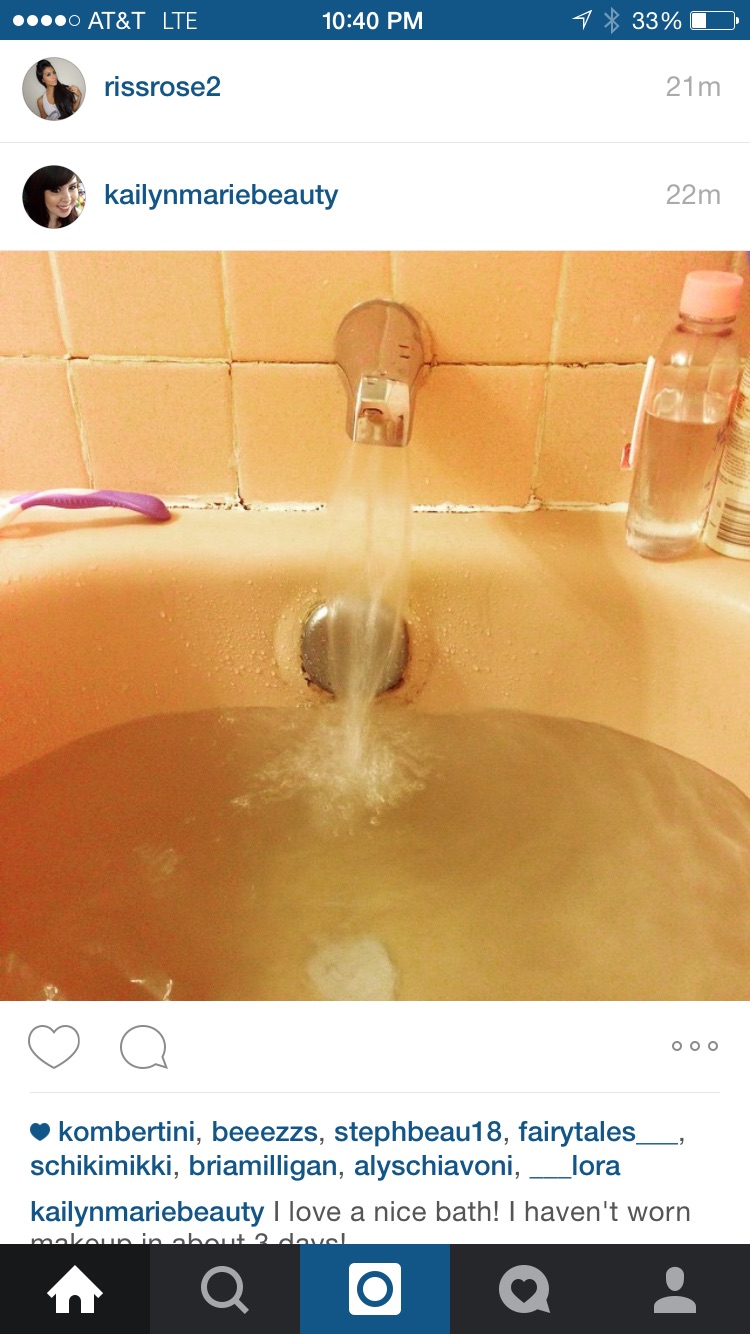Comment on the bath photo
The height and width of the screenshot is (1334, 750).
143,1047
